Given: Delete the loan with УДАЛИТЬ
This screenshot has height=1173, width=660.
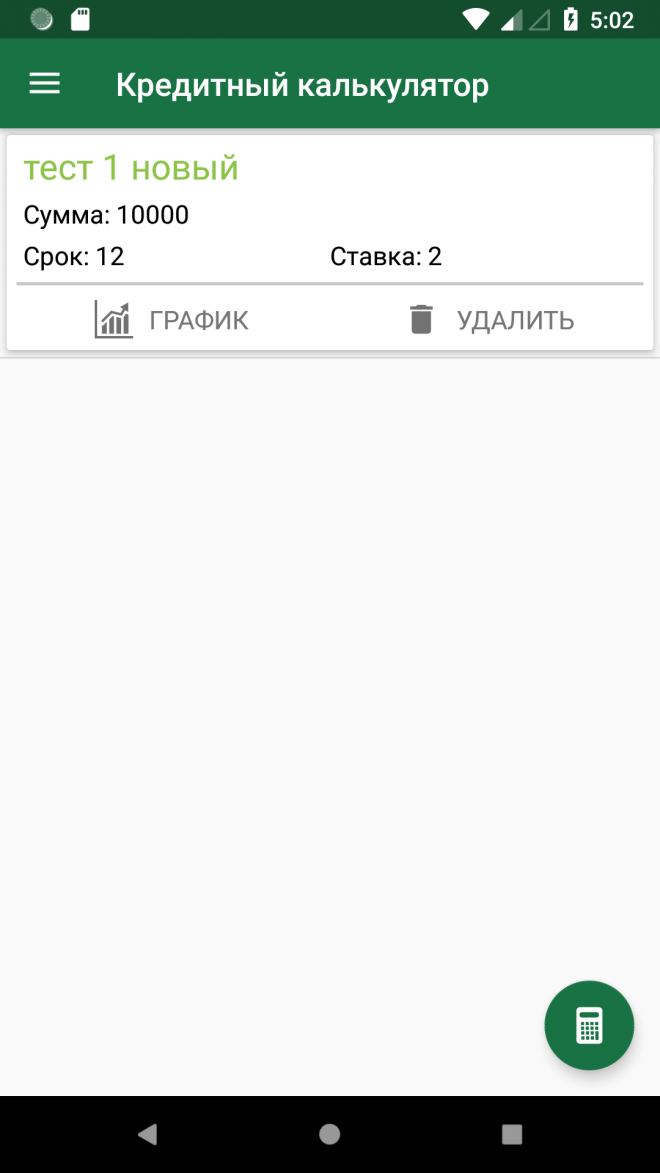Looking at the screenshot, I should point(492,319).
